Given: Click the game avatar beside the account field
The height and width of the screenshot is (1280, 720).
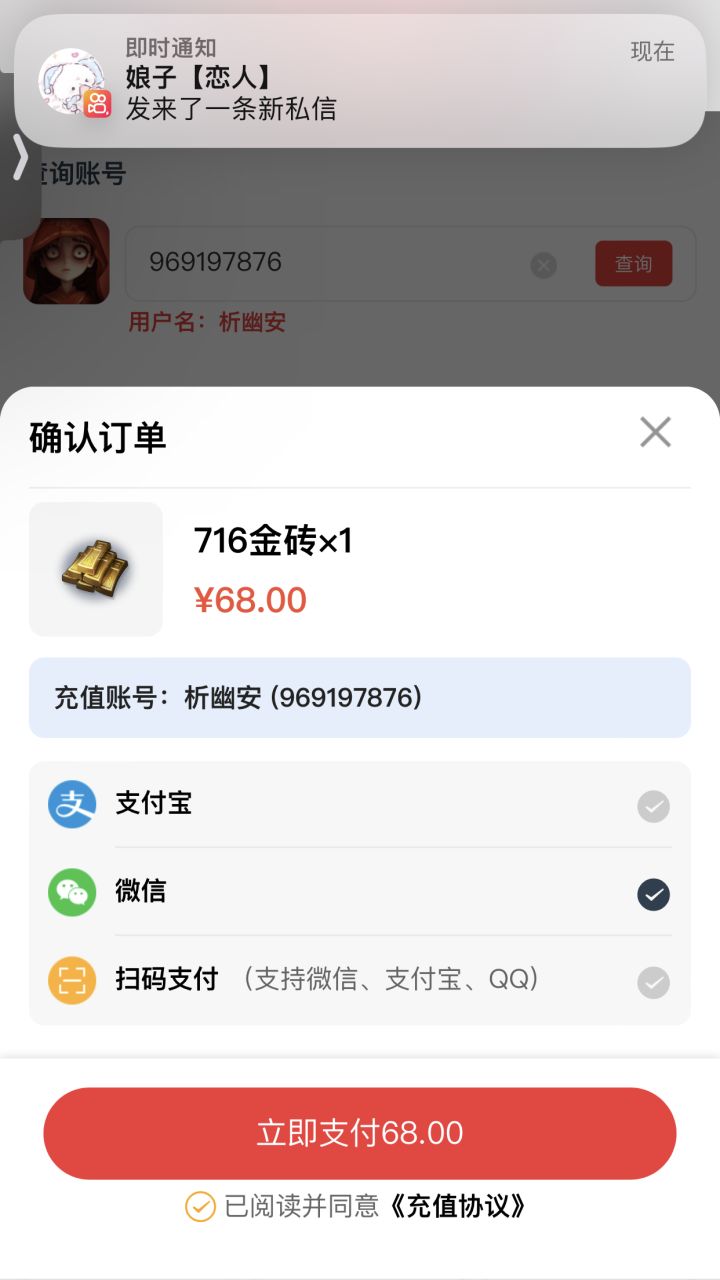Looking at the screenshot, I should click(66, 262).
